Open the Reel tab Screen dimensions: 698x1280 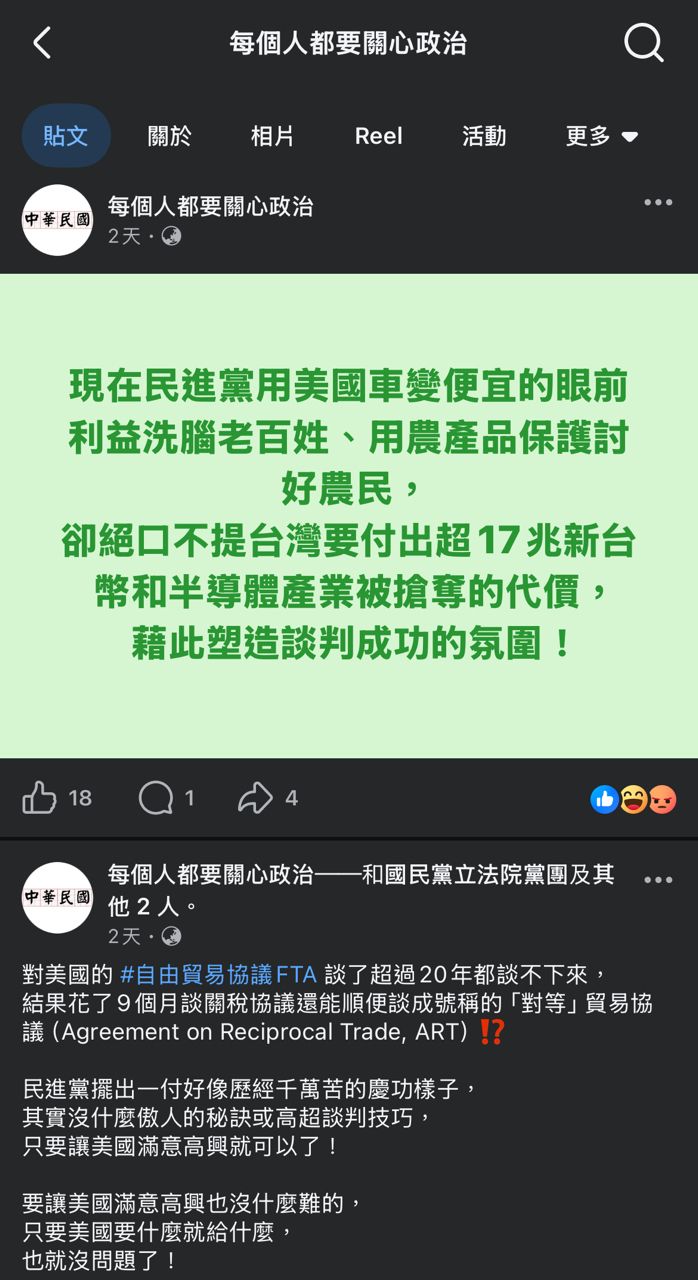(x=378, y=136)
